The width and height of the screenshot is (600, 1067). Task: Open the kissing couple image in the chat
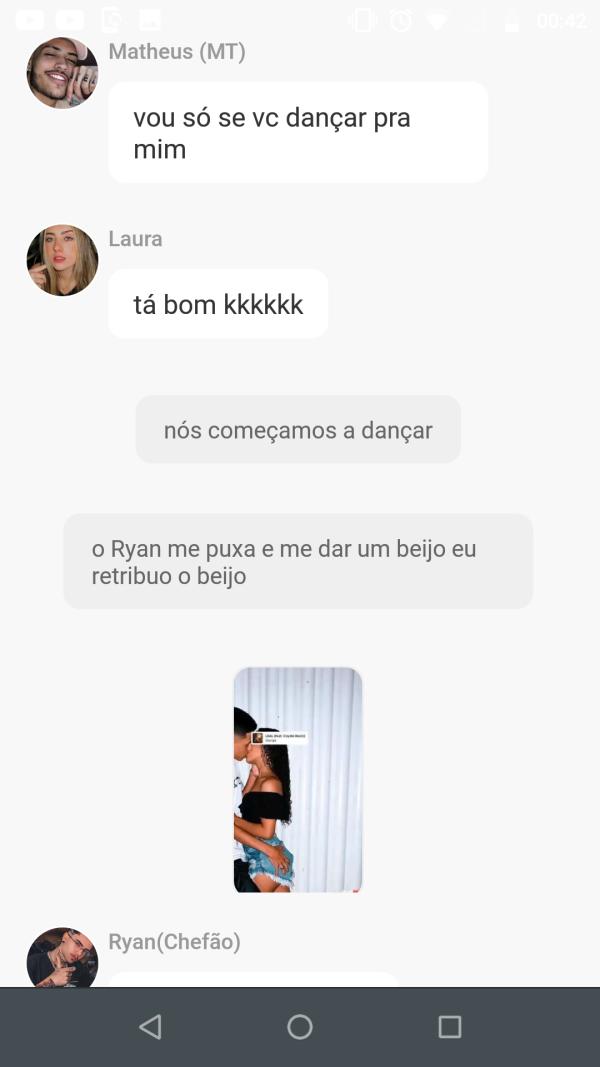(298, 779)
